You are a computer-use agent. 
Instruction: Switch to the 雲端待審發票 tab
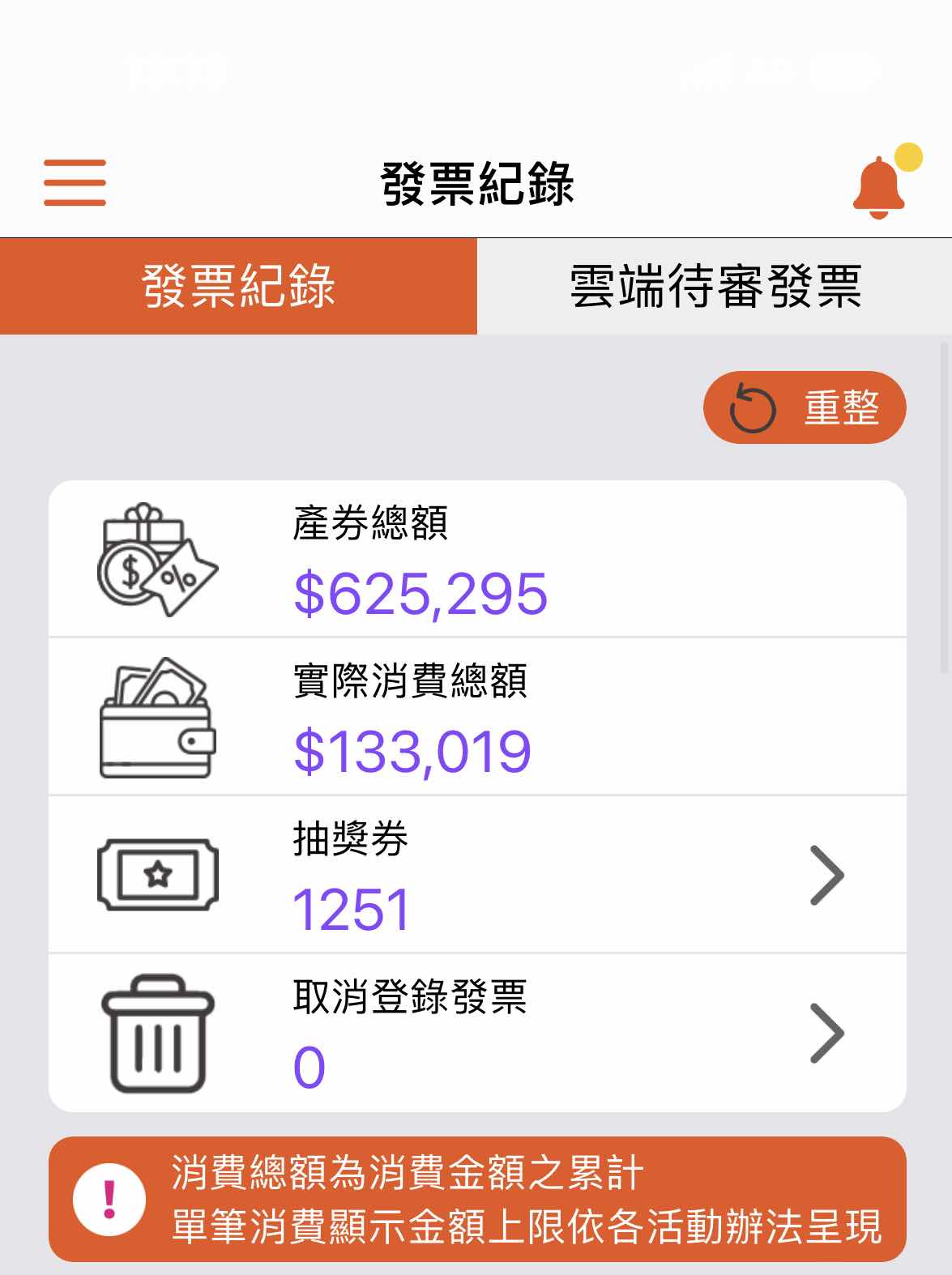pyautogui.click(x=715, y=286)
